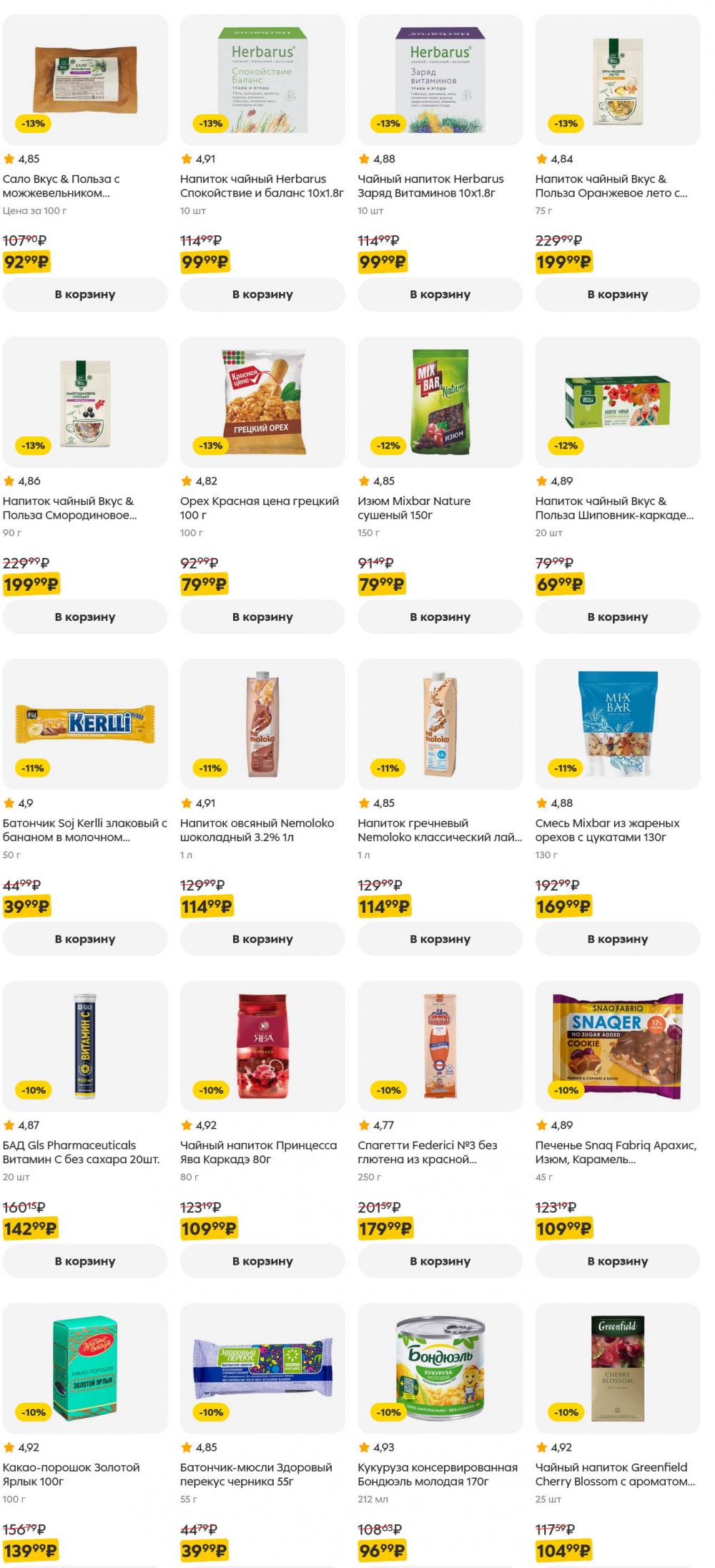Add Snaq Fabriq cookie to cart
Screen dimensions: 715x1568
[x=617, y=1261]
